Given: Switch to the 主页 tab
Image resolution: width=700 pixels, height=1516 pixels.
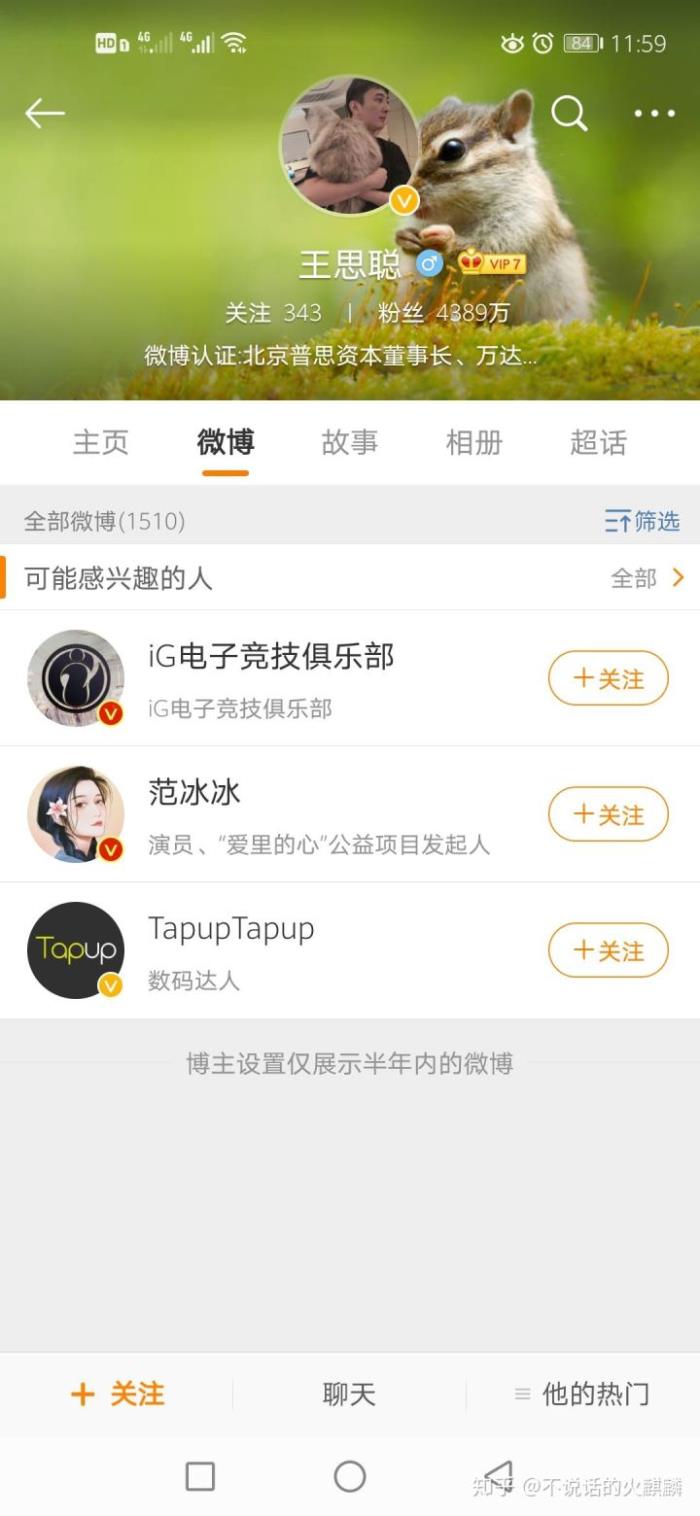Looking at the screenshot, I should 101,442.
